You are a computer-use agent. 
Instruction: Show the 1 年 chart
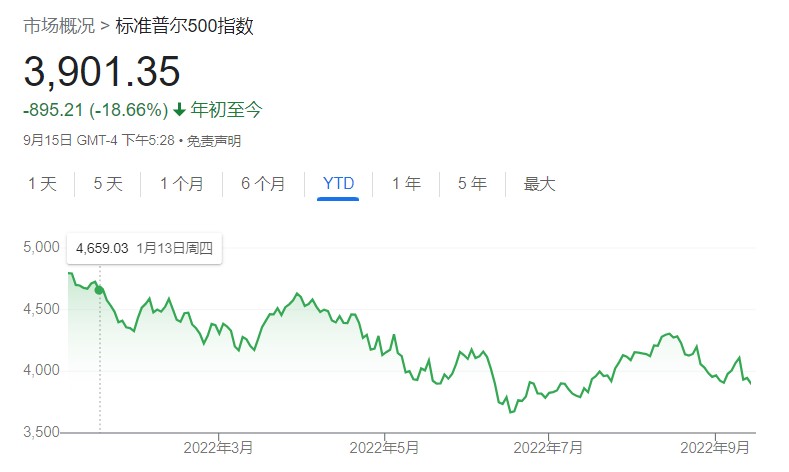(406, 184)
